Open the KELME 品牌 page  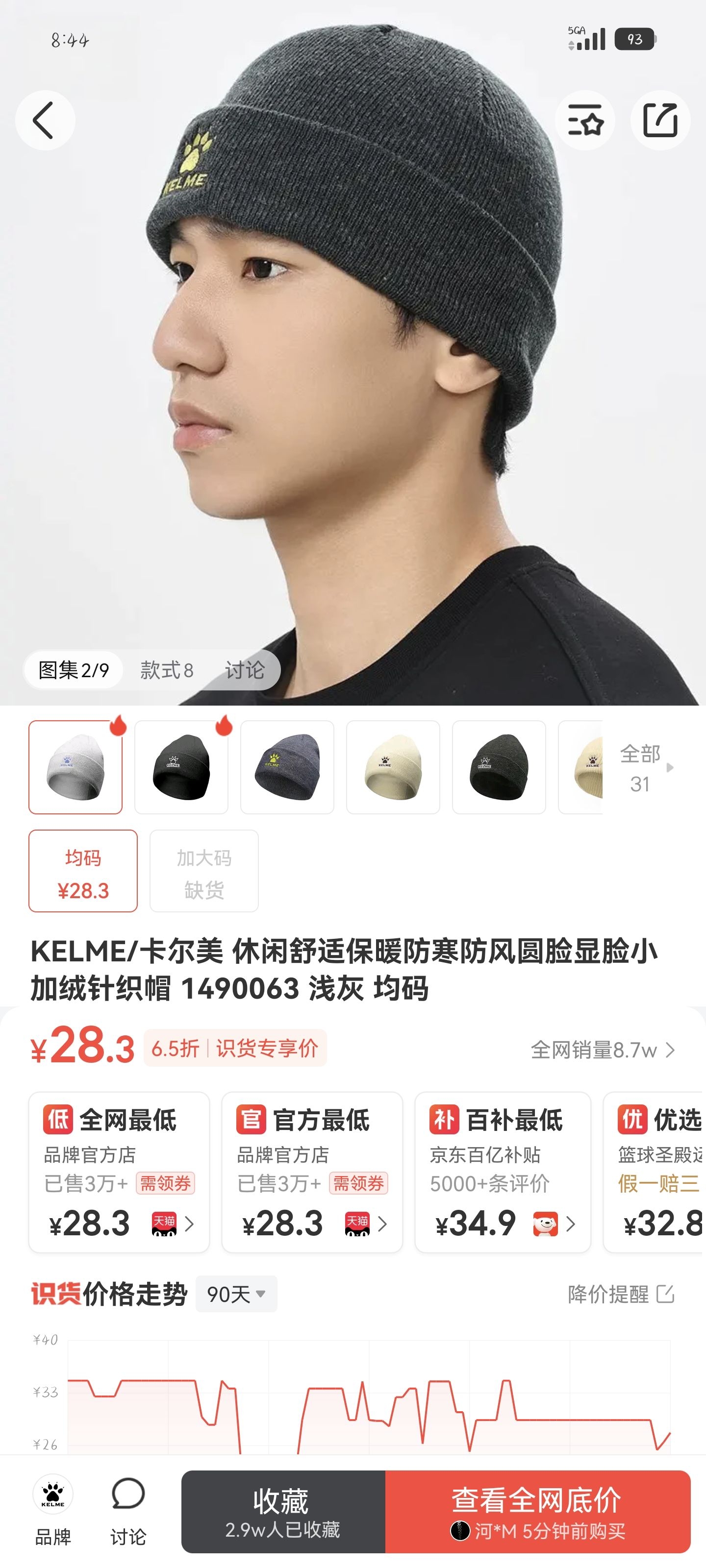pyautogui.click(x=53, y=1510)
